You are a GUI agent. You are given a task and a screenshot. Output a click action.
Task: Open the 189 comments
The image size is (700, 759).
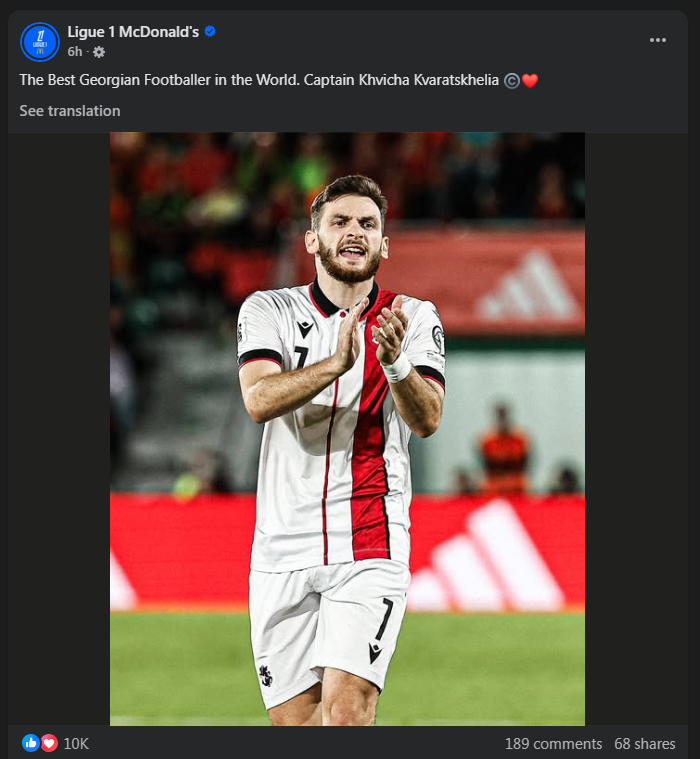(553, 744)
